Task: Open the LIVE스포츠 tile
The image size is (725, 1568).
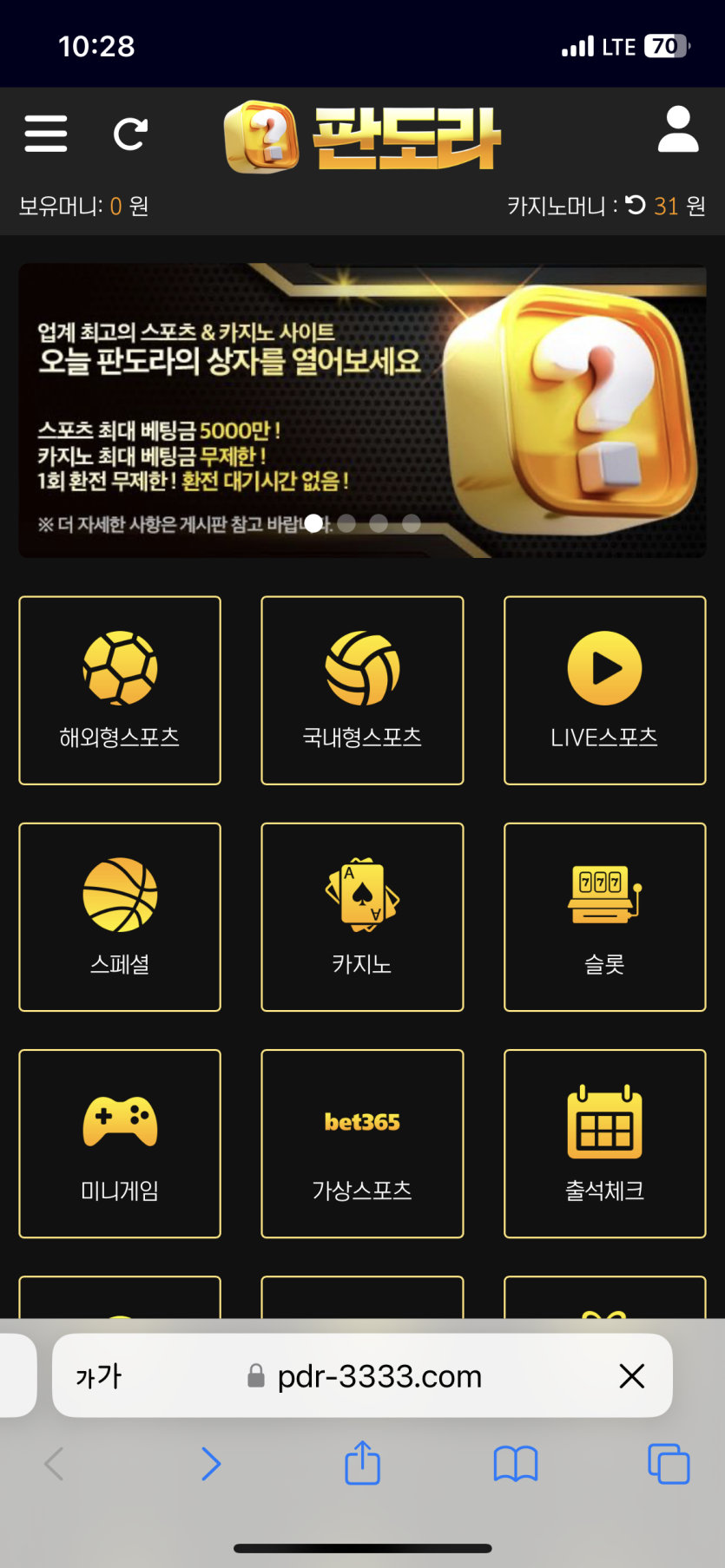Action: (x=604, y=691)
